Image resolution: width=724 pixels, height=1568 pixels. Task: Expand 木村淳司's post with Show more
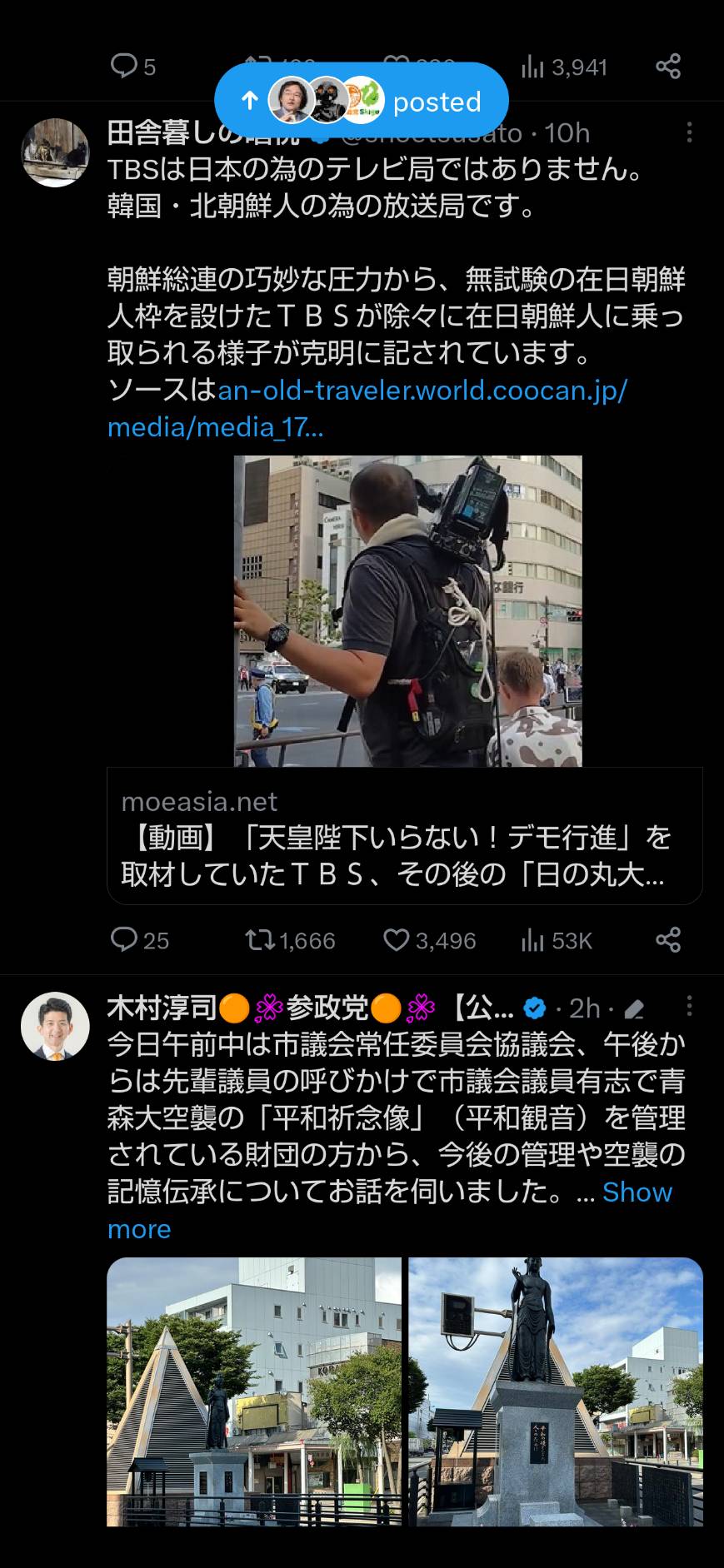click(390, 1211)
